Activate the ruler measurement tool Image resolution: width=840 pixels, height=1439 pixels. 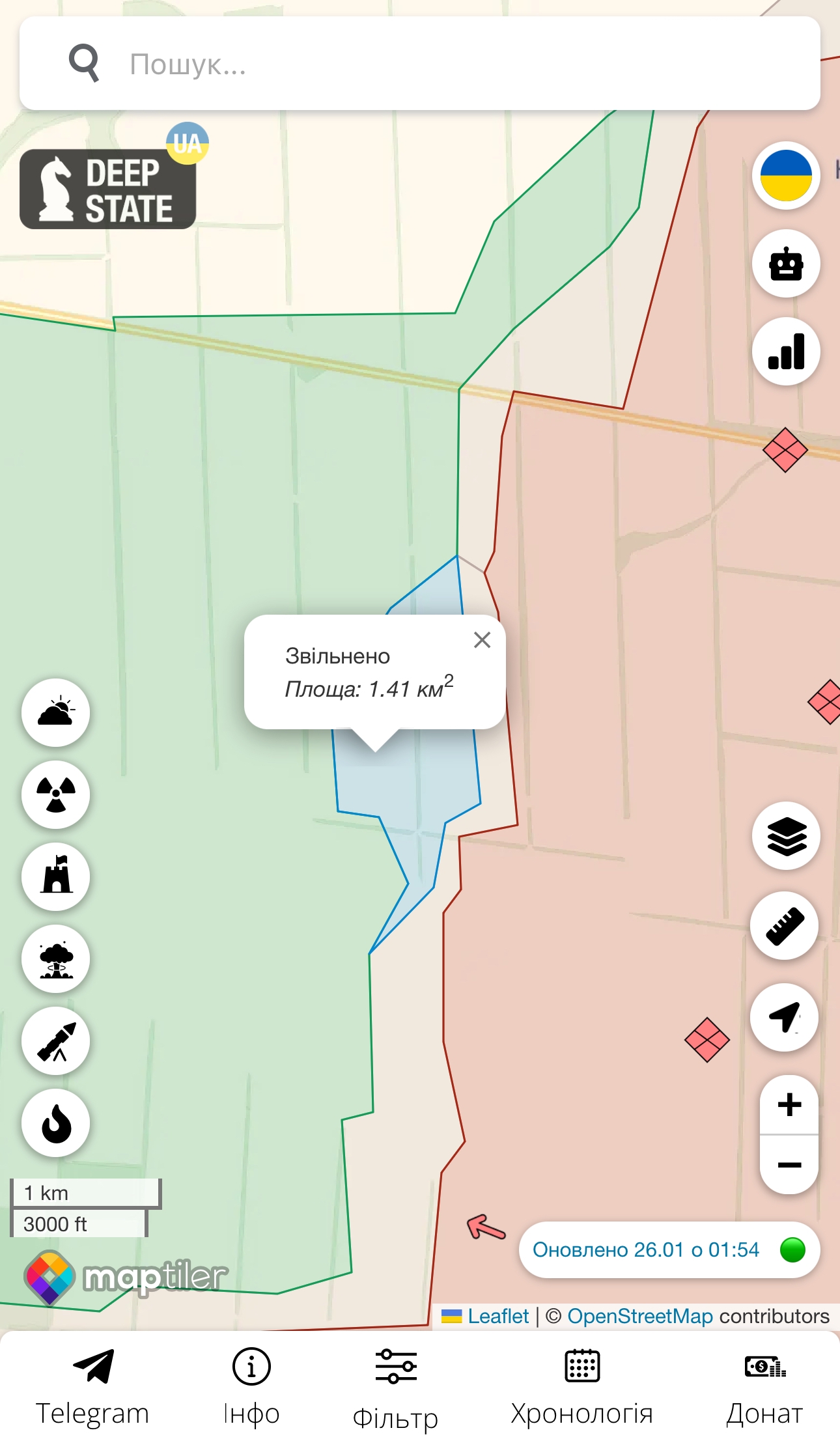pos(785,926)
